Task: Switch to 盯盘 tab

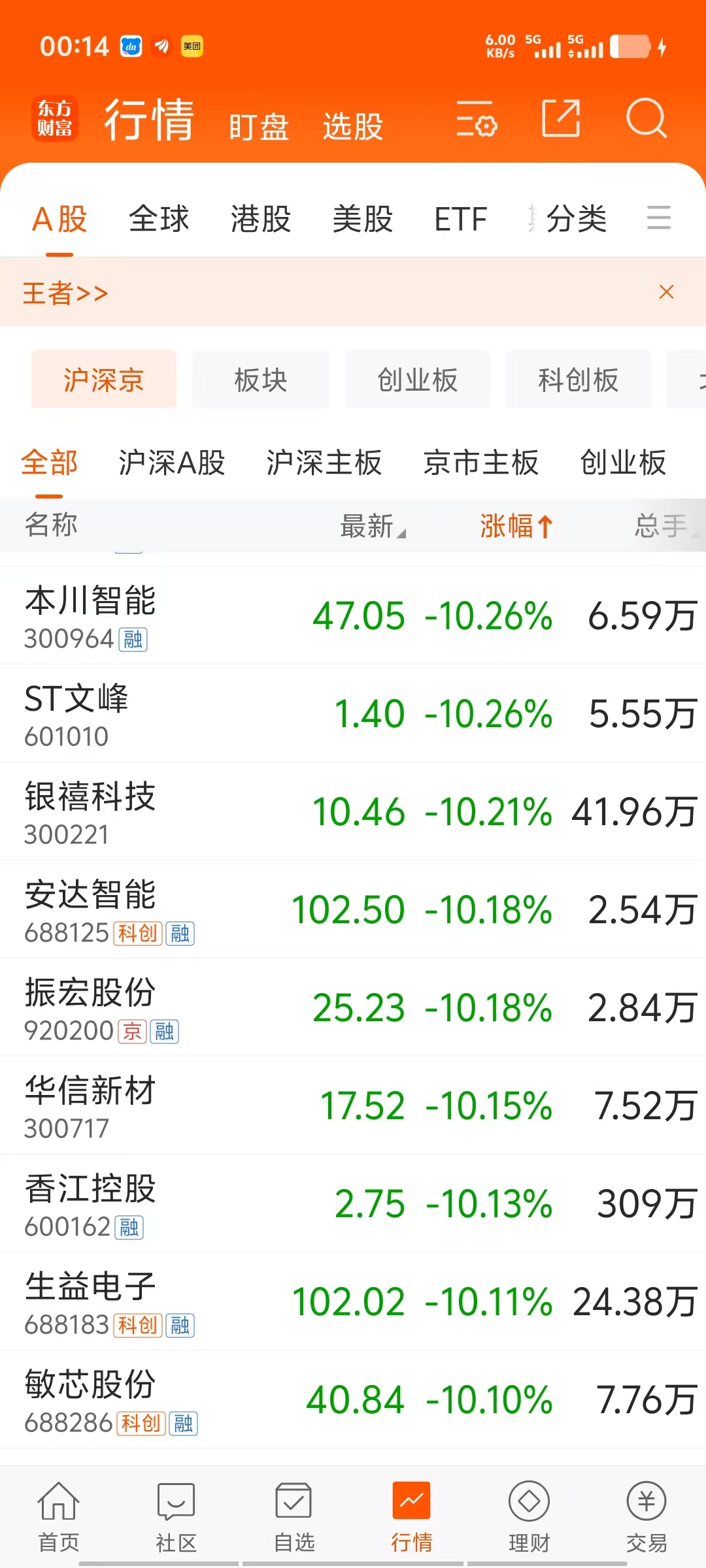Action: pos(259,127)
